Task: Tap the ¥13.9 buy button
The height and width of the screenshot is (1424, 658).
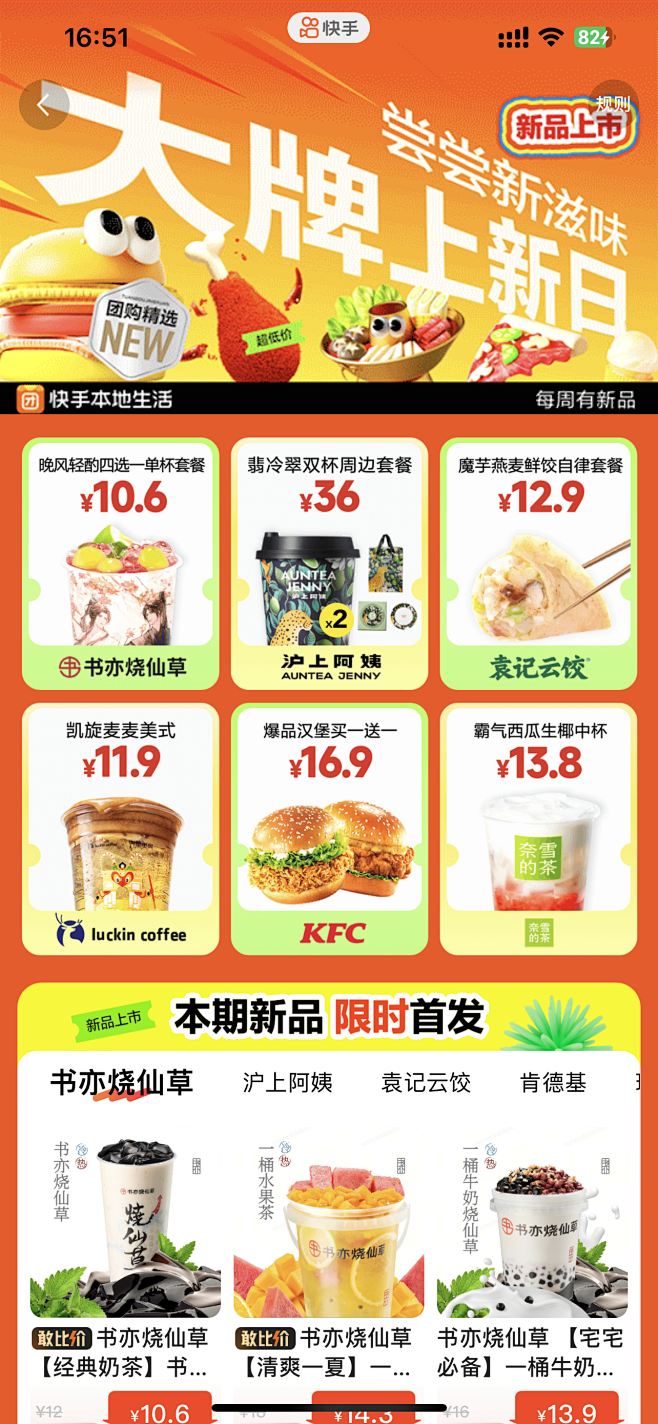Action: (566, 1409)
